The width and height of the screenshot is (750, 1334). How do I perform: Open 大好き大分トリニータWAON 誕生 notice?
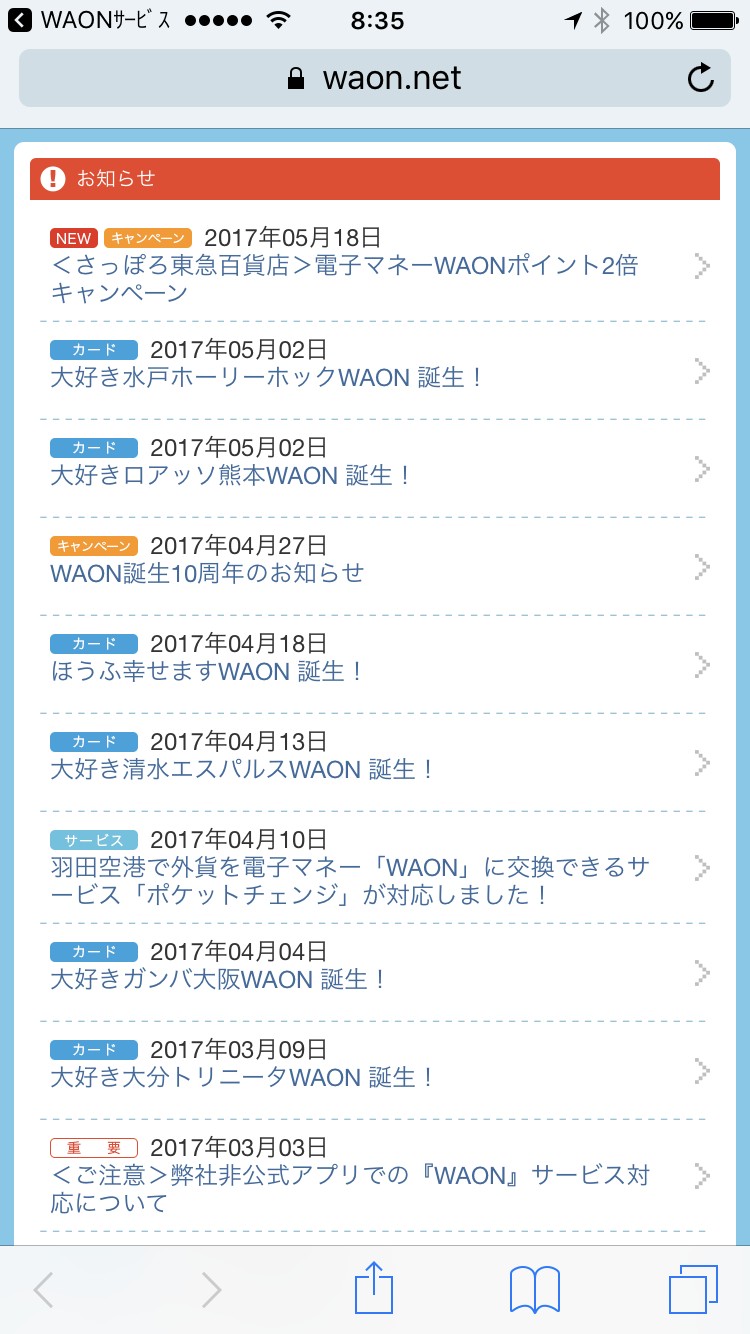(243, 1078)
